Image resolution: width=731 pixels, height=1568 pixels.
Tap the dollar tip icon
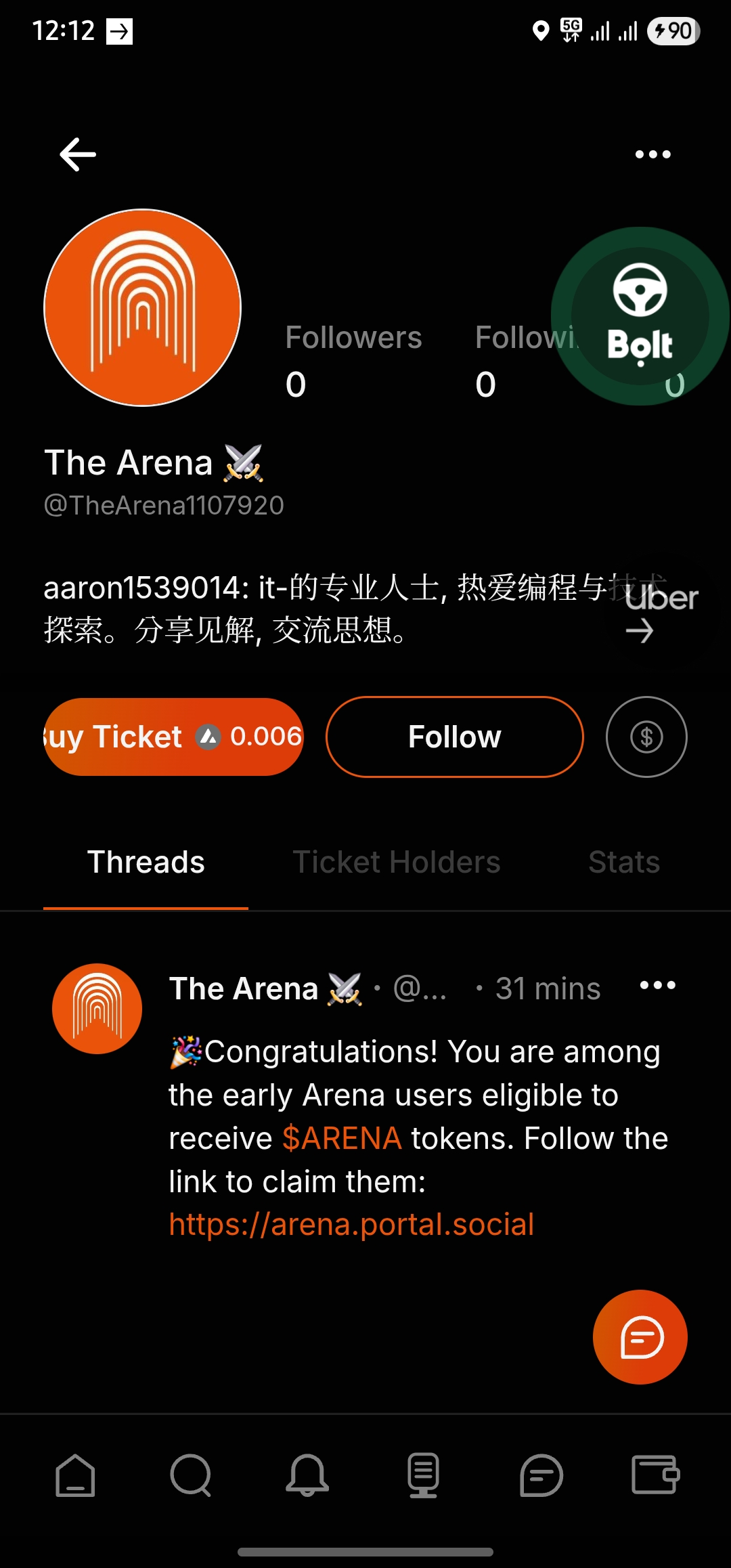(646, 737)
